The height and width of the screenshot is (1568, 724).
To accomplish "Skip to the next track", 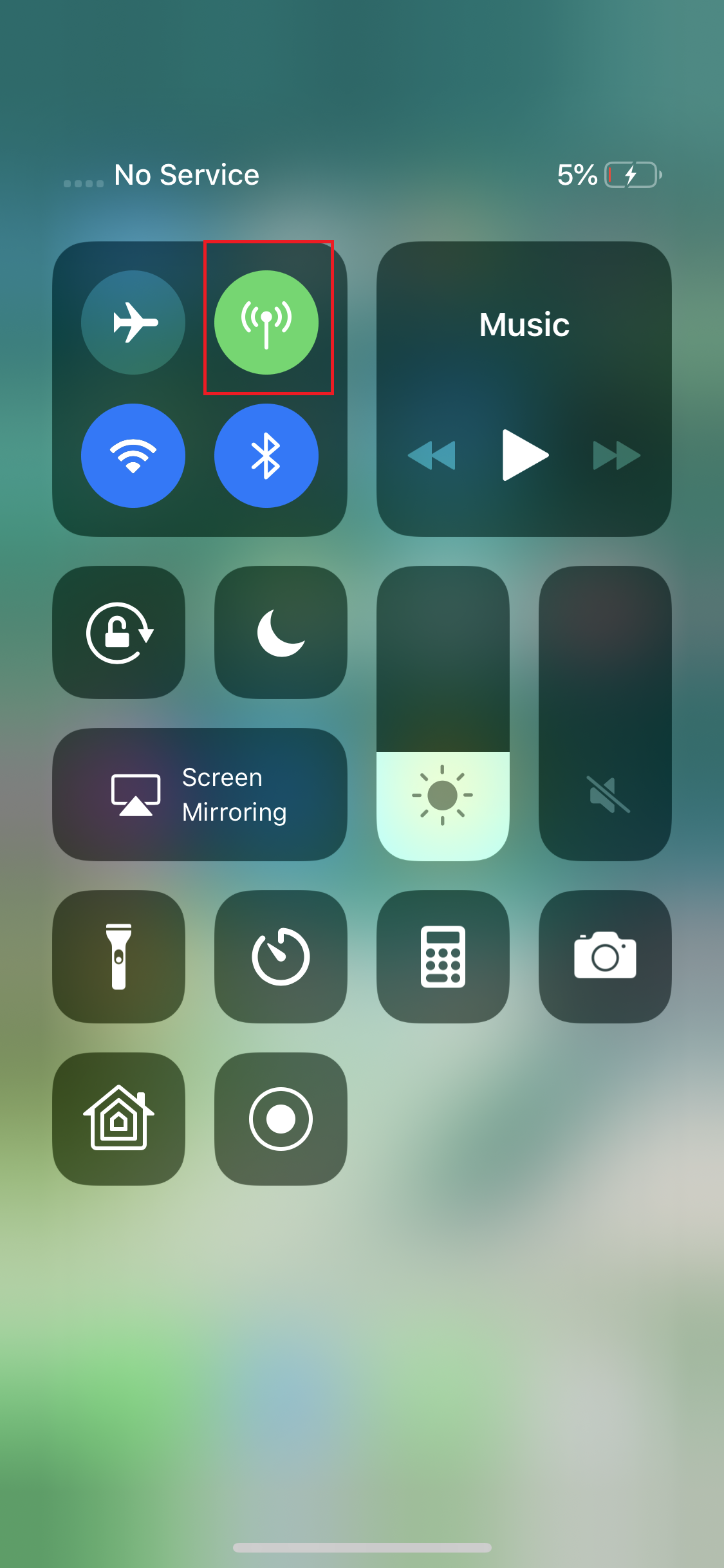I will (x=616, y=455).
